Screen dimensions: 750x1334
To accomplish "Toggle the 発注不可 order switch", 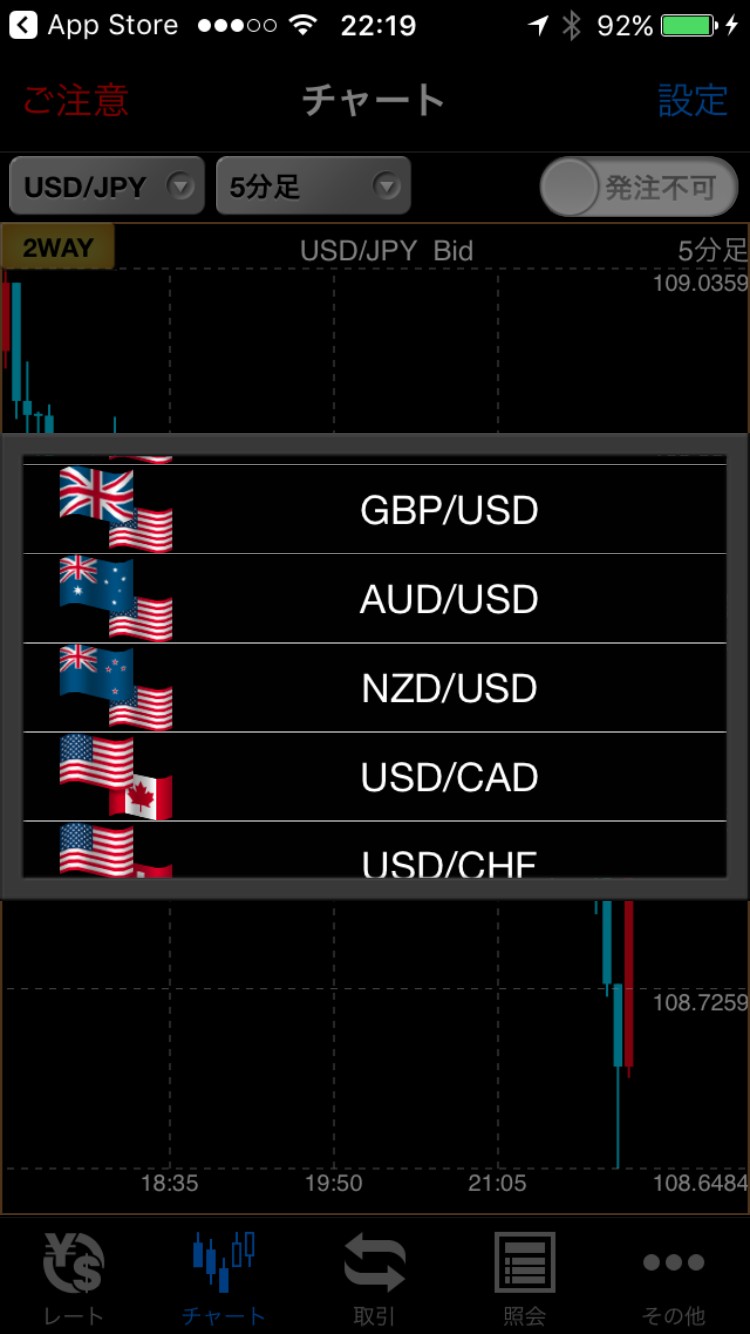I will point(639,187).
